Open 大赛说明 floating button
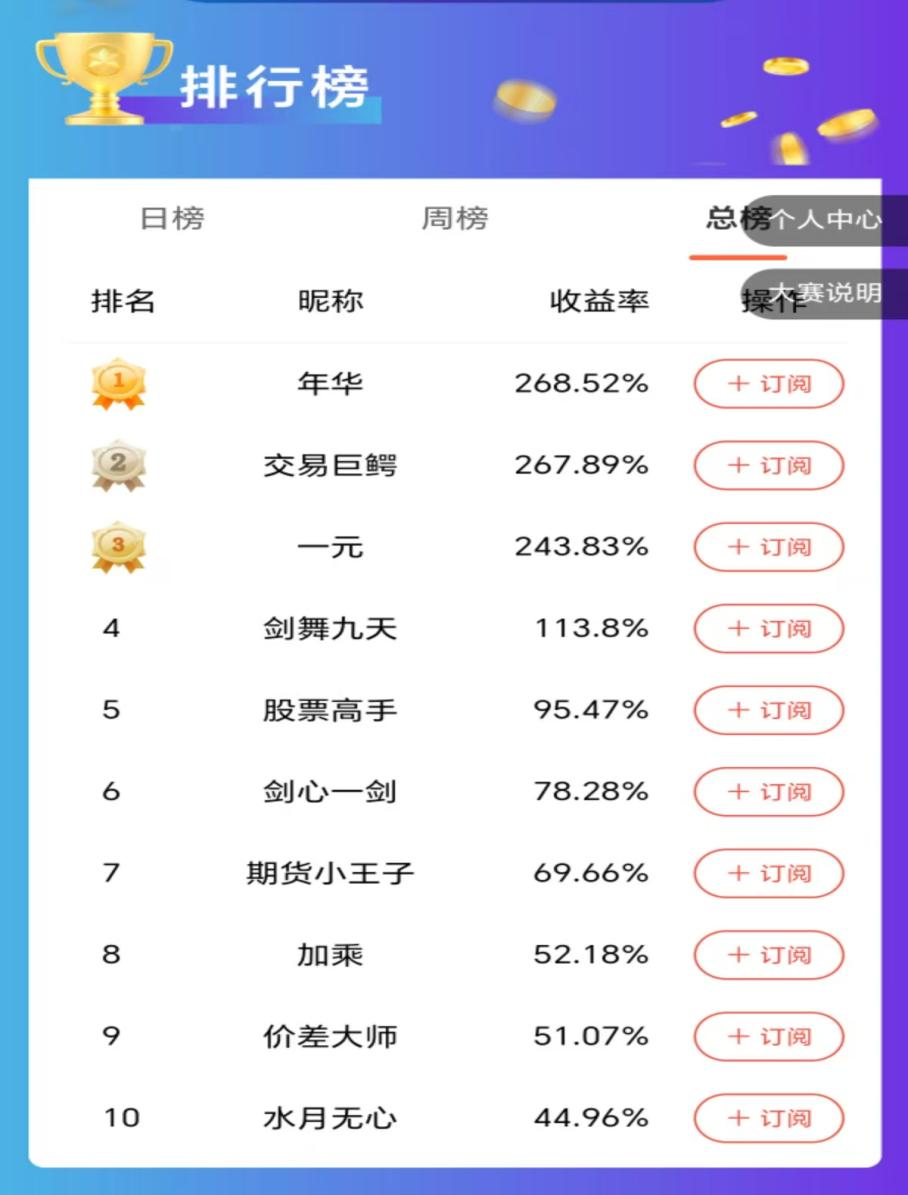This screenshot has height=1195, width=908. 826,293
